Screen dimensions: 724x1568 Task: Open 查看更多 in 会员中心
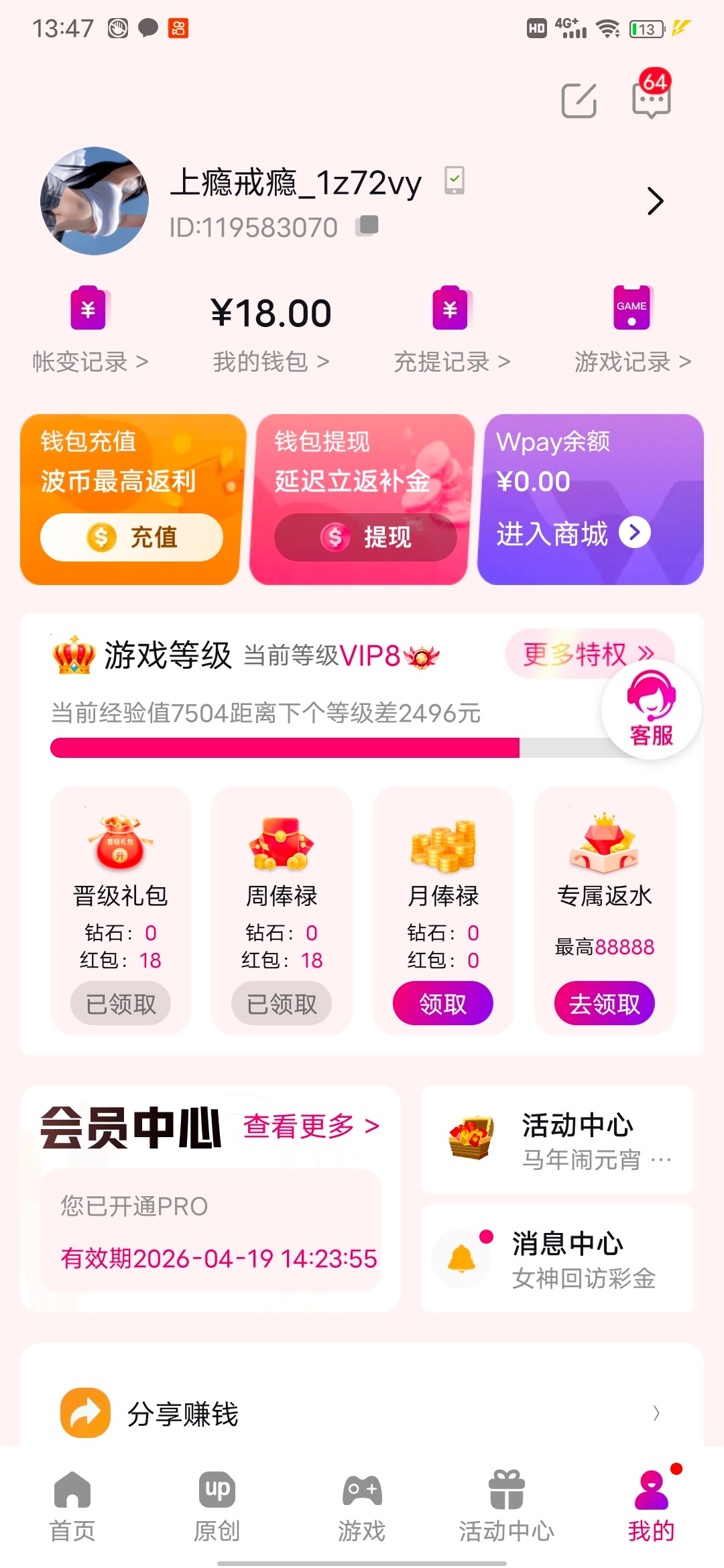click(312, 1126)
